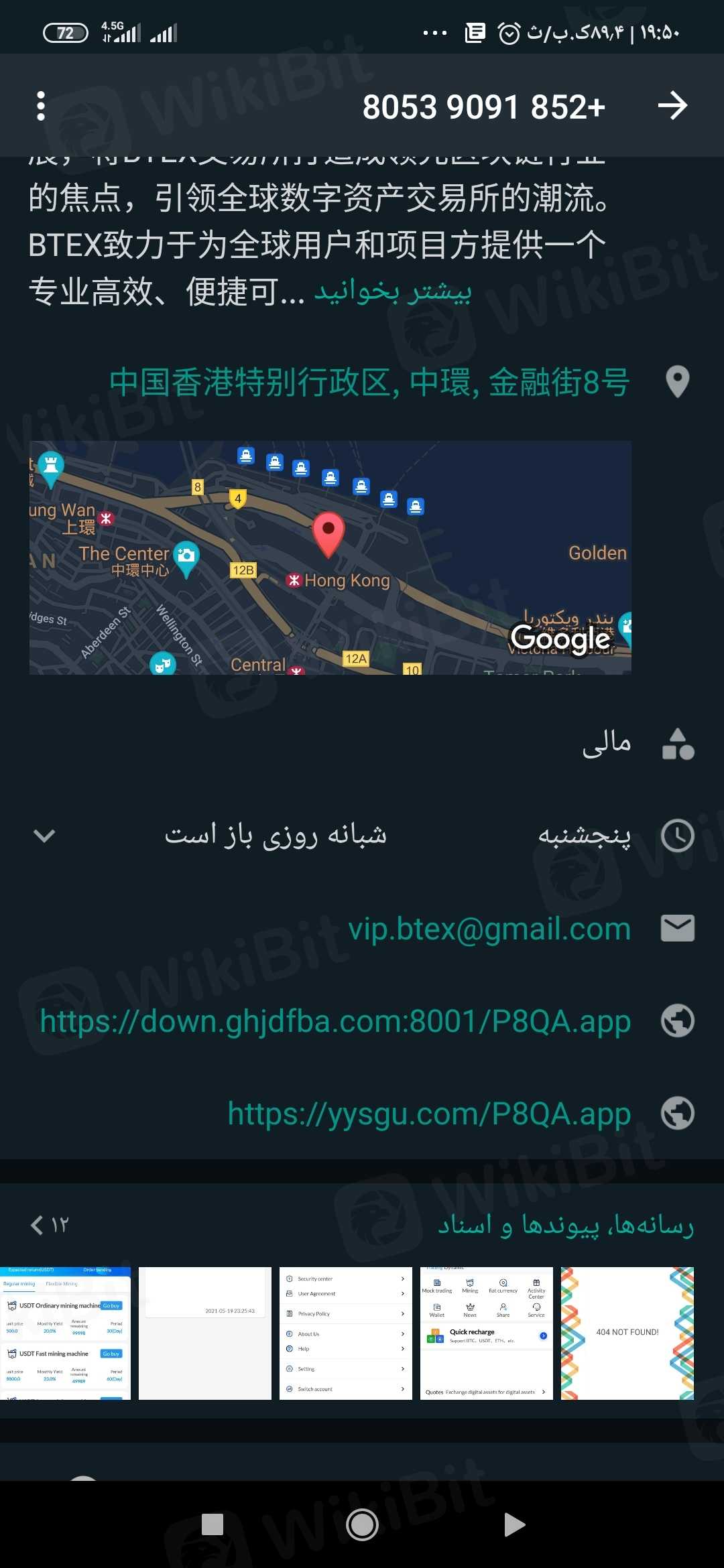Screen dimensions: 724x1568
Task: Open the Hong Kong address link
Action: 369,383
